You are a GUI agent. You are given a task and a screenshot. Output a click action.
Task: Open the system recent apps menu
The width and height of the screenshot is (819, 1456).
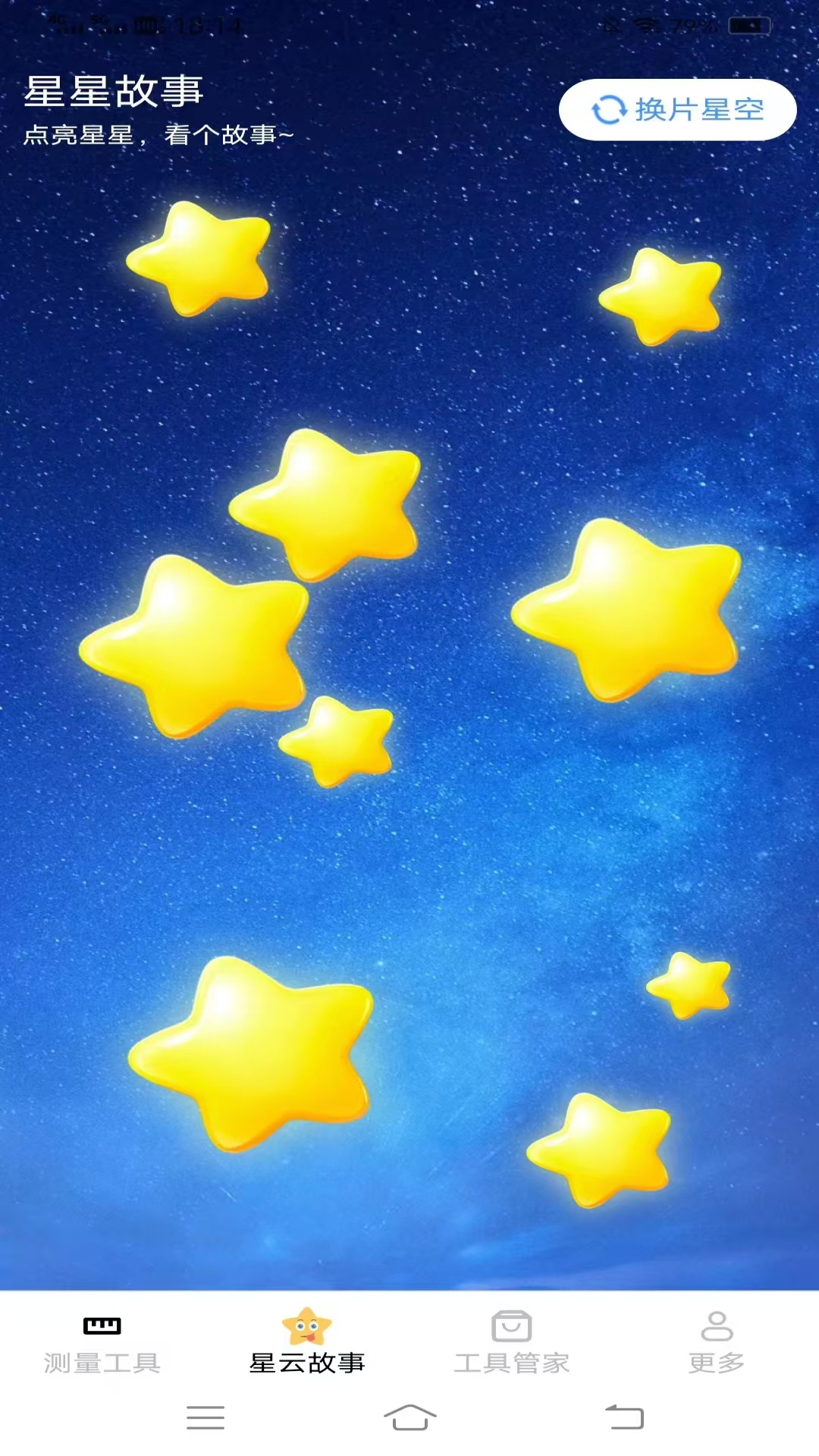pyautogui.click(x=206, y=1417)
